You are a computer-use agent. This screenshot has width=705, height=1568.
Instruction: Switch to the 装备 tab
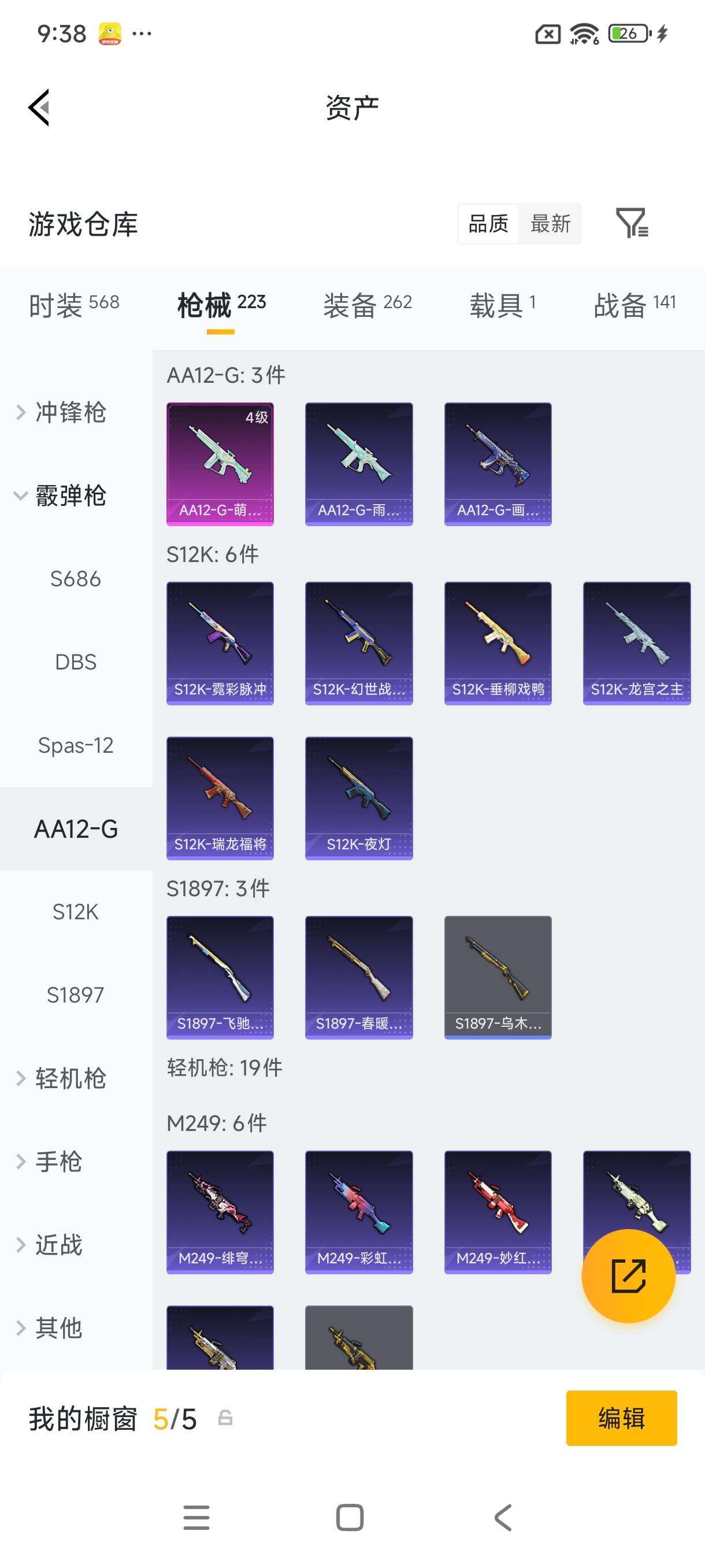368,304
